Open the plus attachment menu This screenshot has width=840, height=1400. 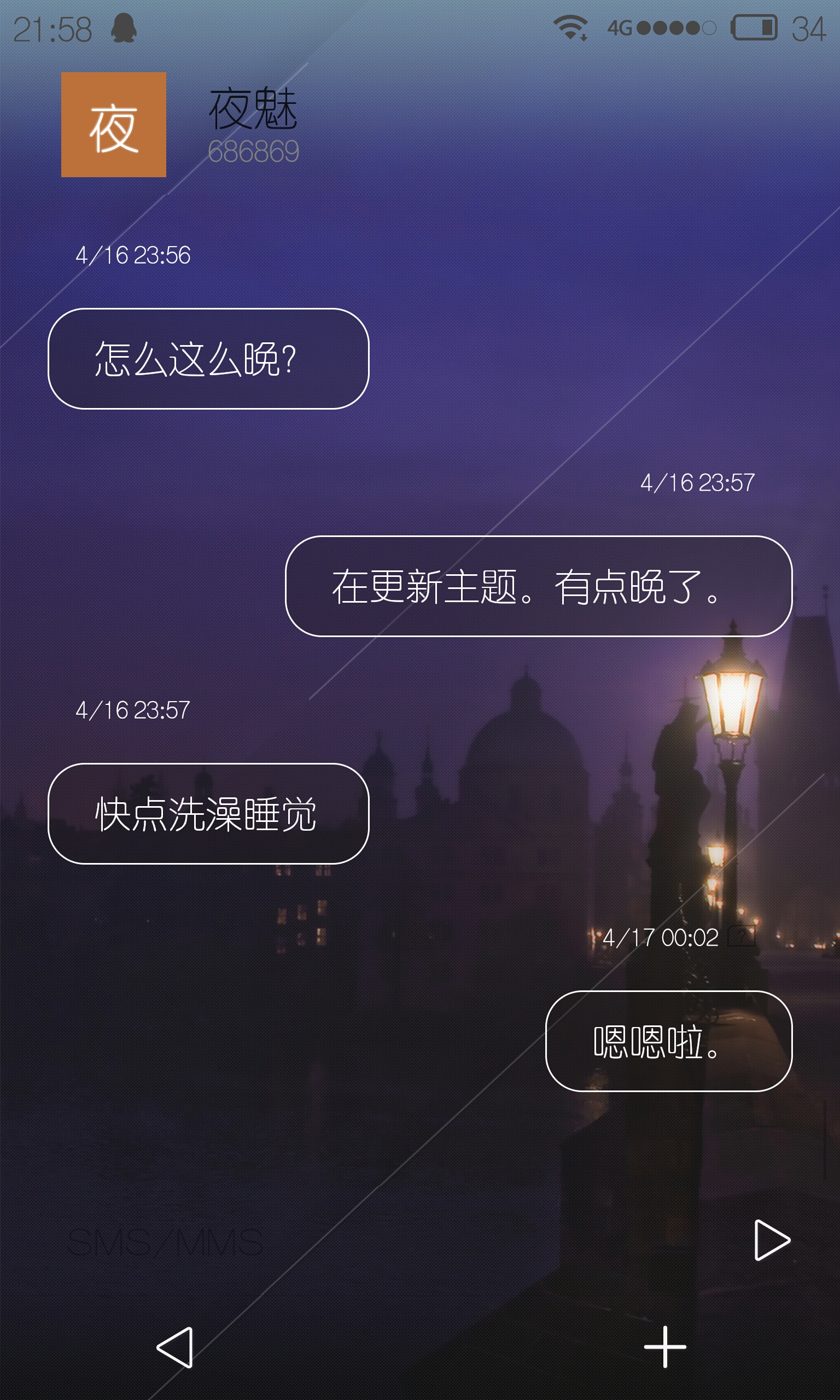[x=665, y=1347]
